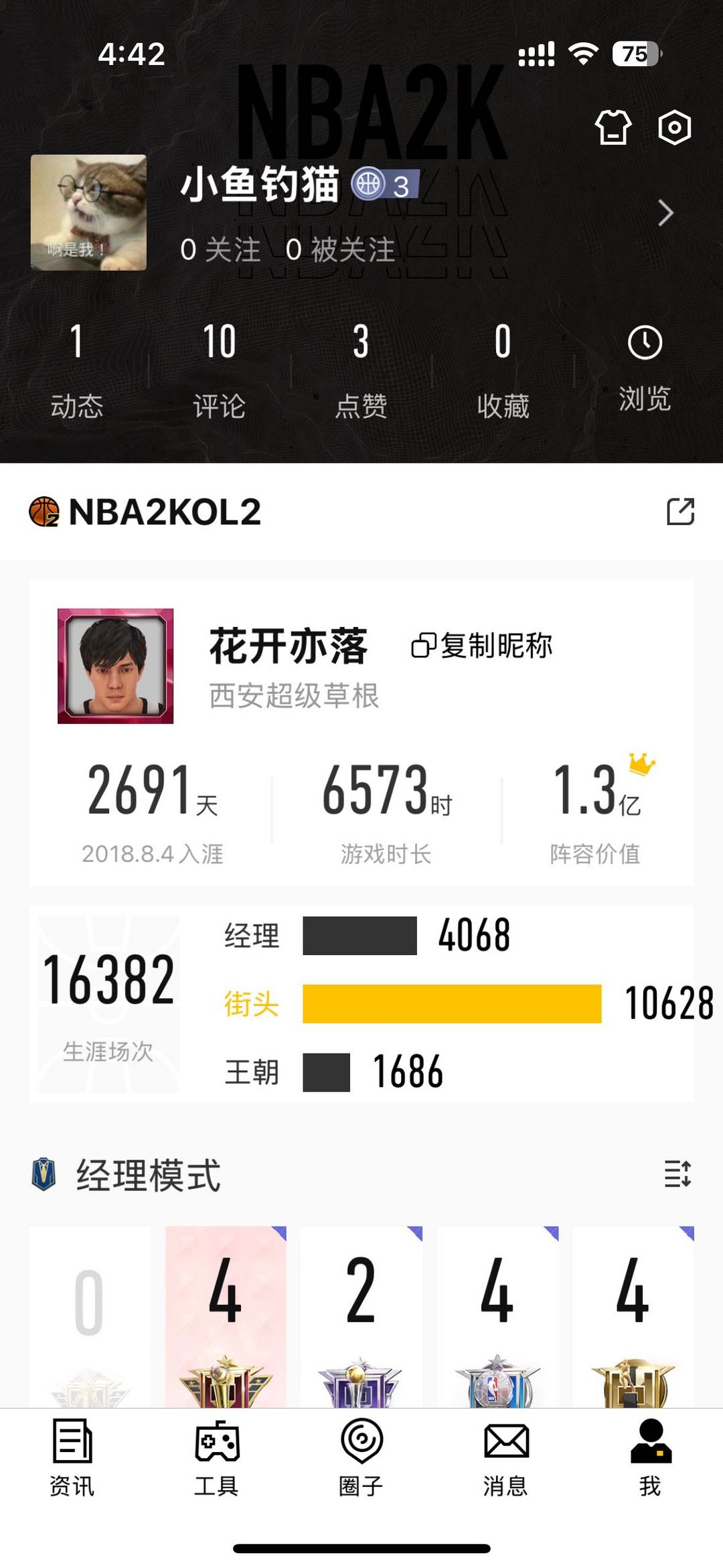Open settings hexagon icon
This screenshot has height=1568, width=723.
click(674, 127)
